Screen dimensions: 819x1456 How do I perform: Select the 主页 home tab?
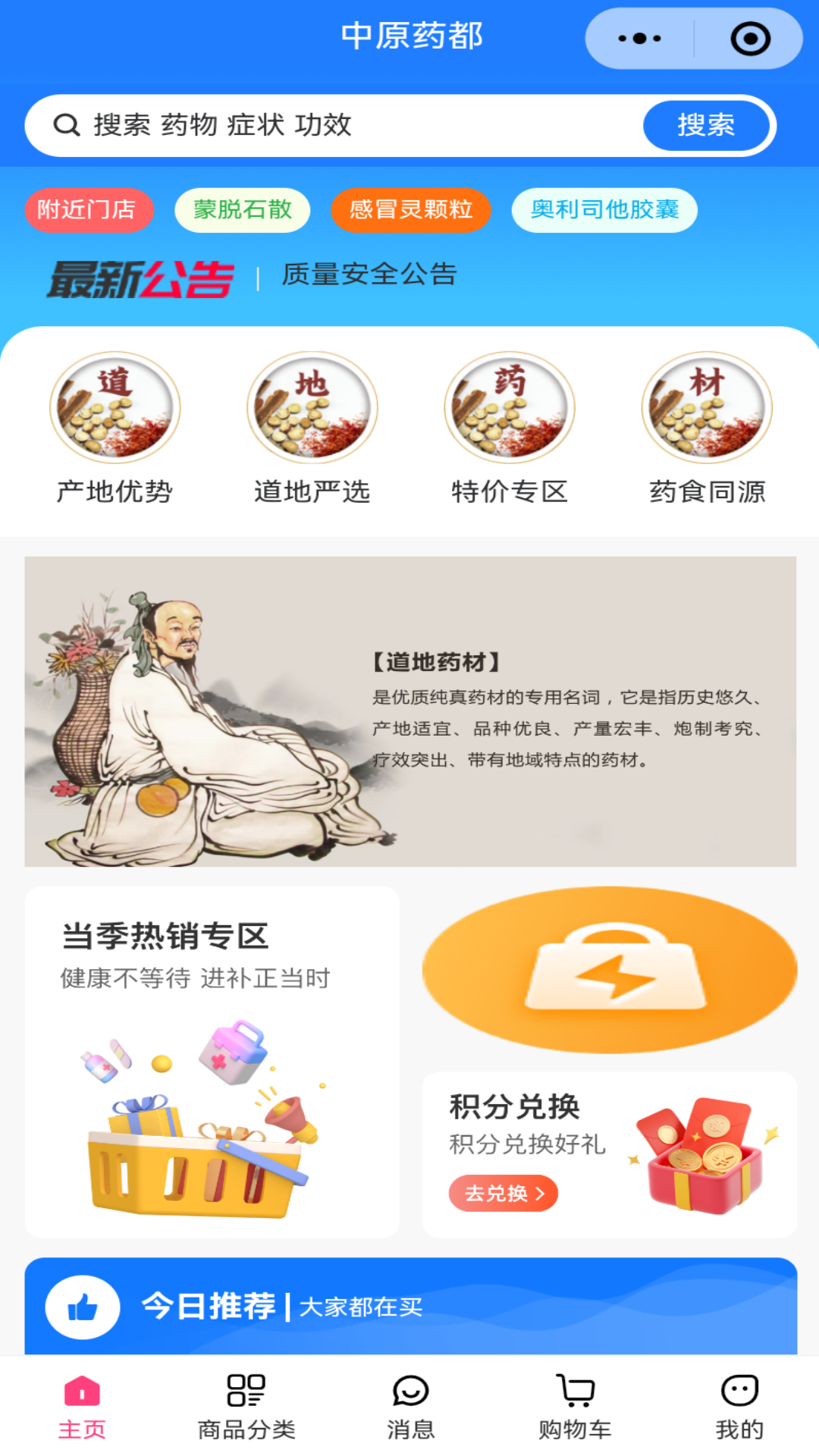click(x=80, y=1407)
